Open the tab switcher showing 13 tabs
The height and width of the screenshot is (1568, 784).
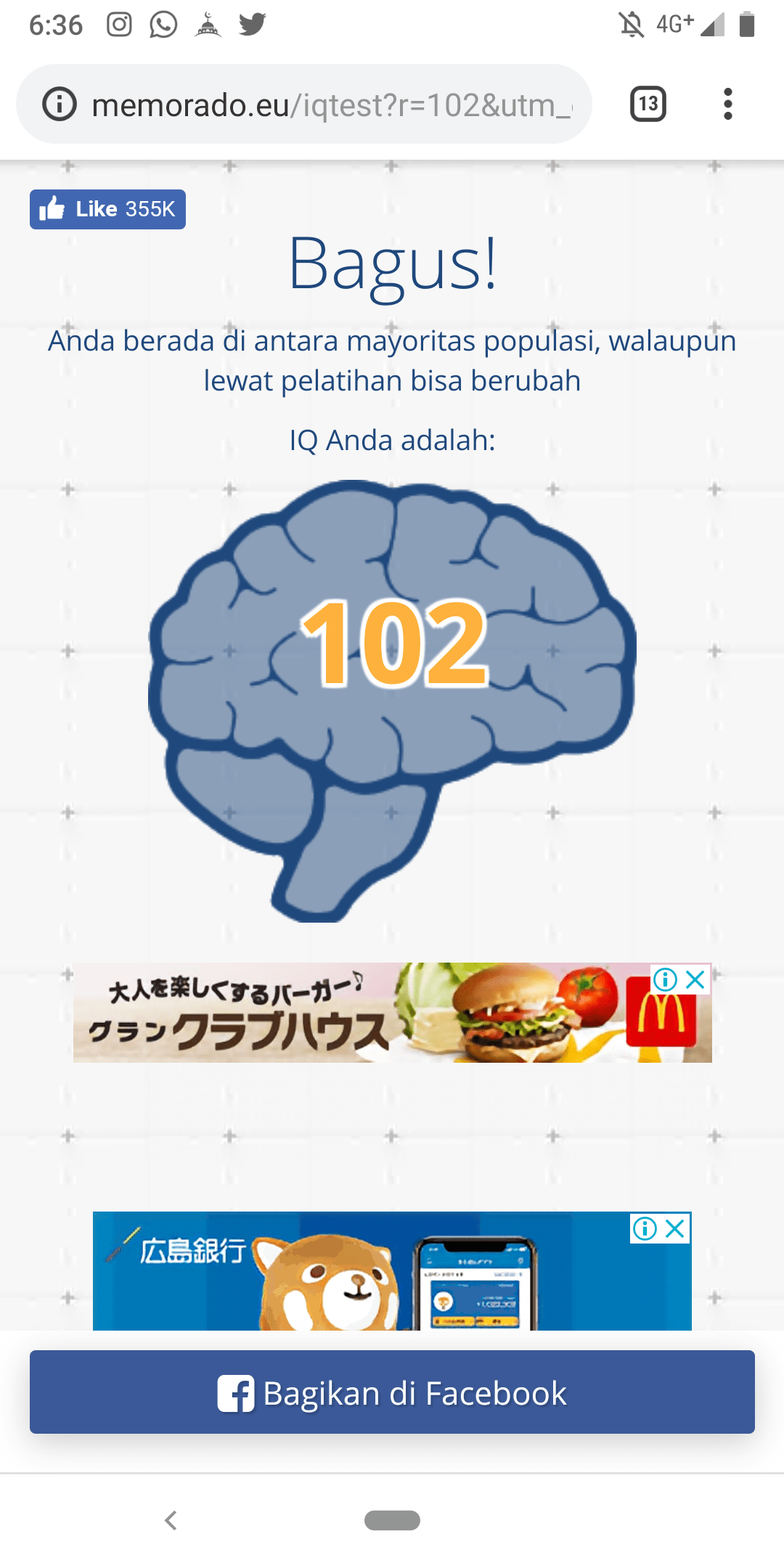tap(648, 104)
